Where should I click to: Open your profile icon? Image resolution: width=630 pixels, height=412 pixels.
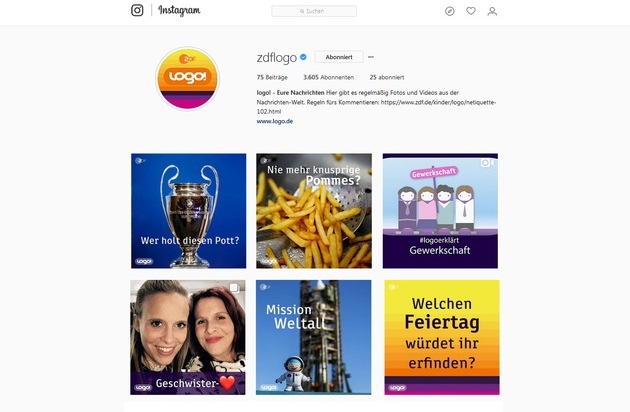point(492,11)
